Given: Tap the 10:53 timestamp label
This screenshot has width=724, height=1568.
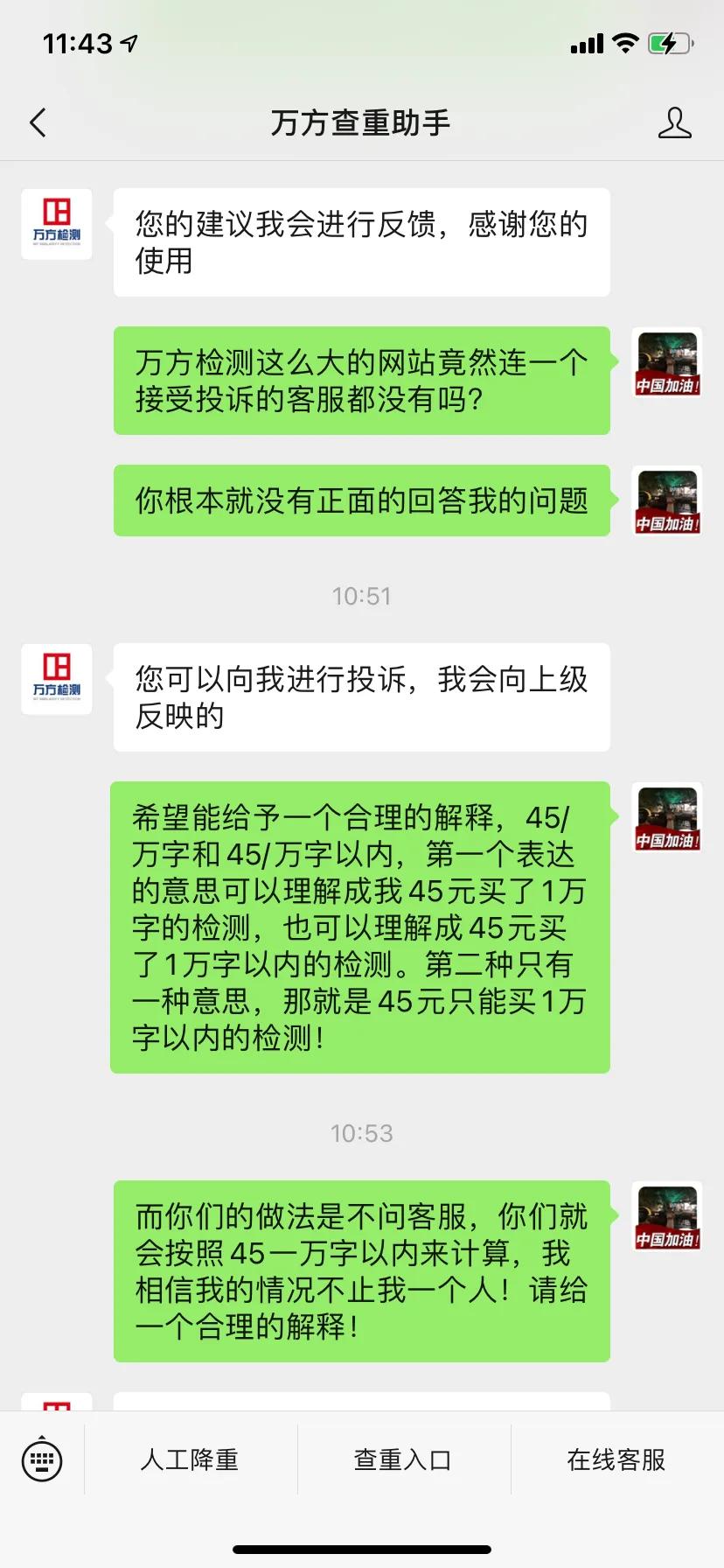Looking at the screenshot, I should click(362, 1132).
